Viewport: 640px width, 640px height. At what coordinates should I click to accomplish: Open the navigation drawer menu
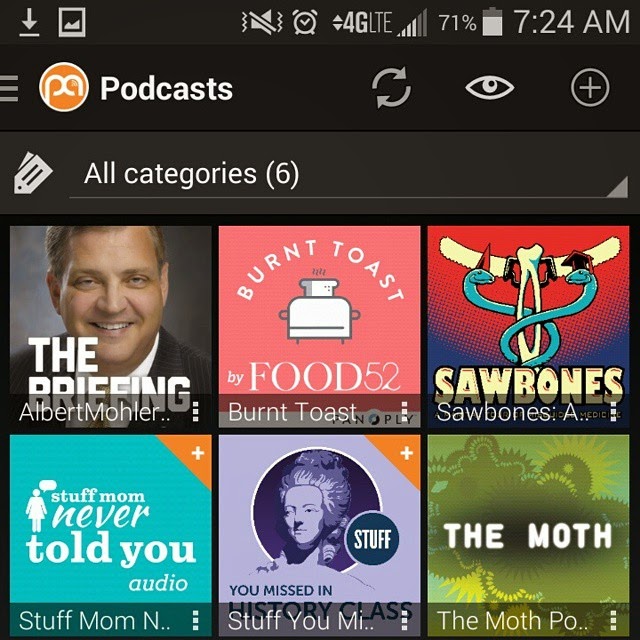(x=12, y=88)
